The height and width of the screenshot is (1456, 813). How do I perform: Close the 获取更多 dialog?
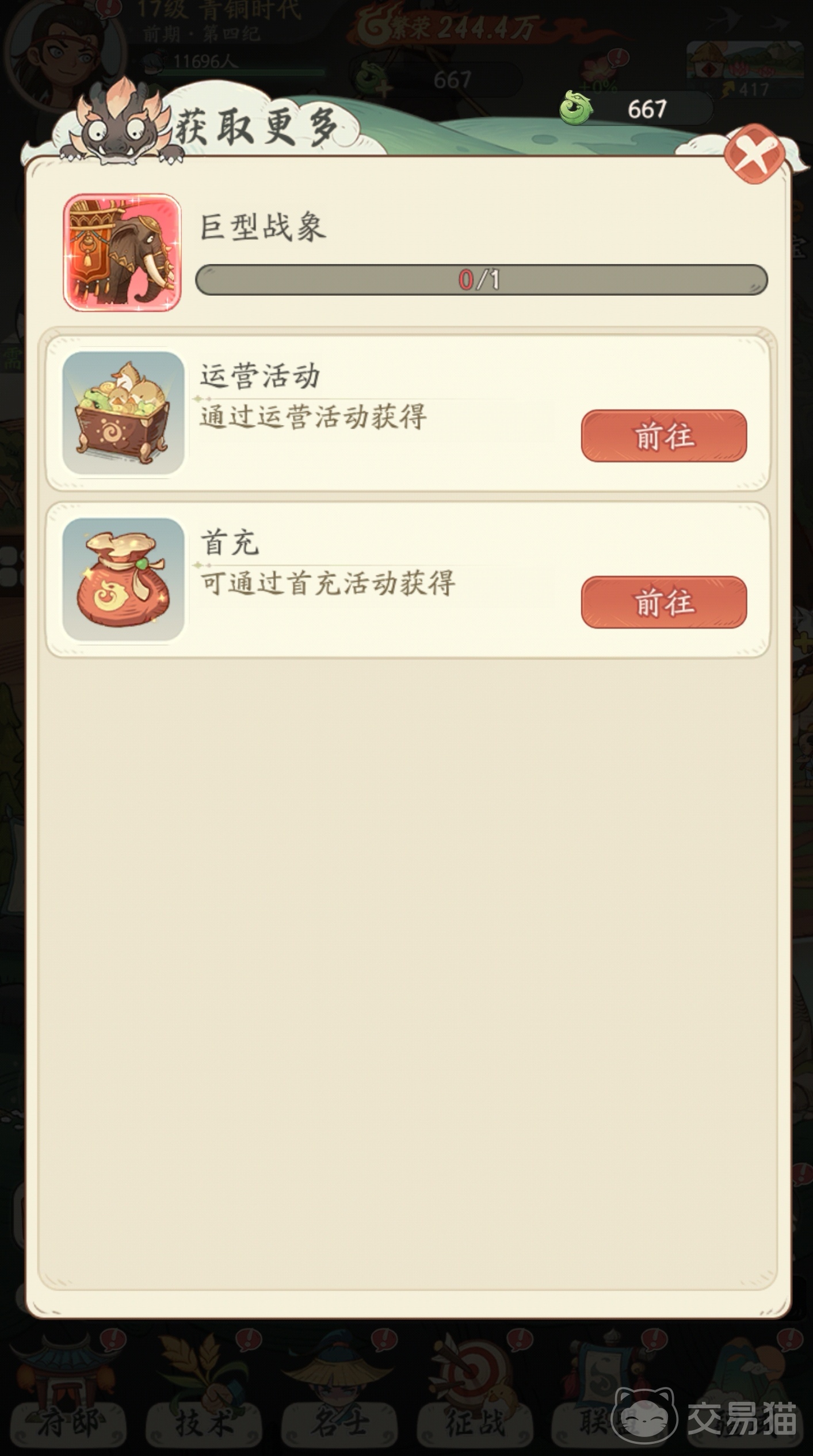[754, 155]
